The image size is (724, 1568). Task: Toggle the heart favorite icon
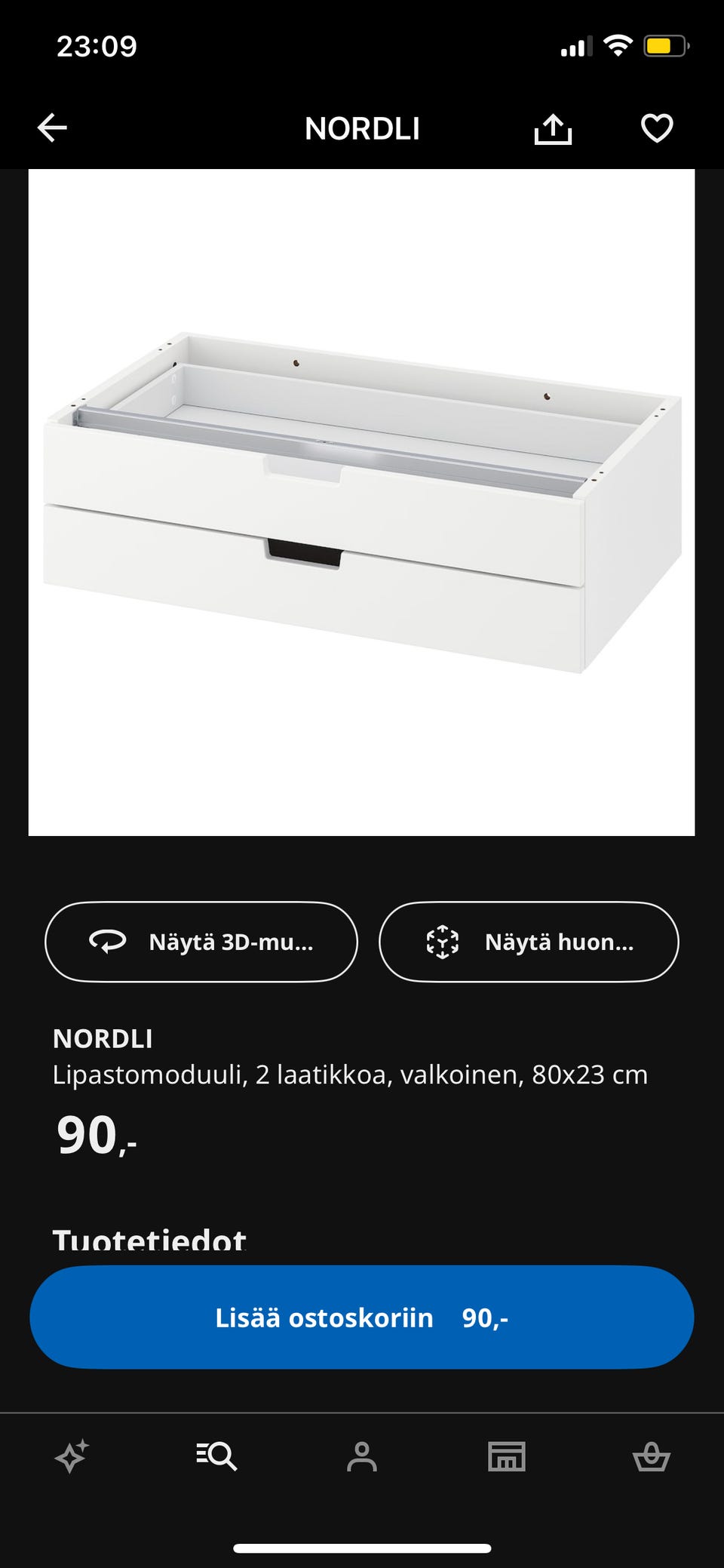656,127
